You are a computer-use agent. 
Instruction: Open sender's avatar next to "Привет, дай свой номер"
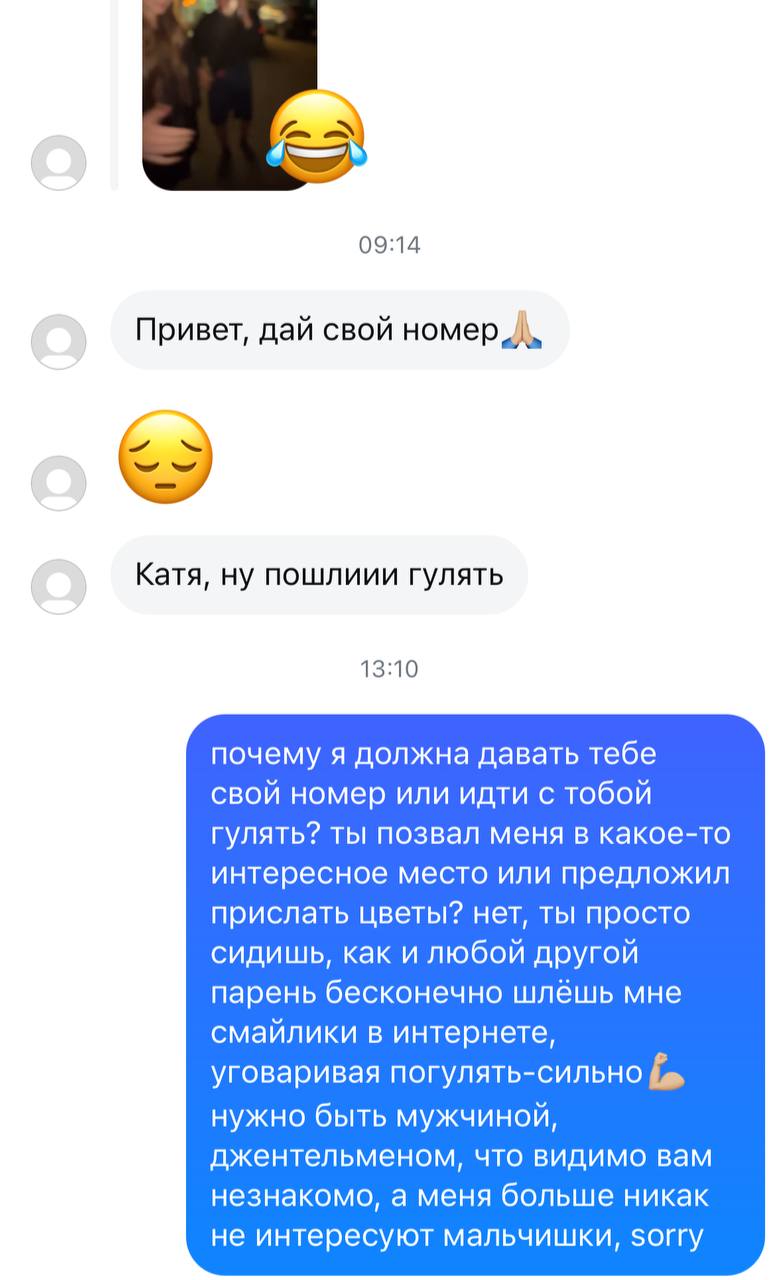pos(59,342)
